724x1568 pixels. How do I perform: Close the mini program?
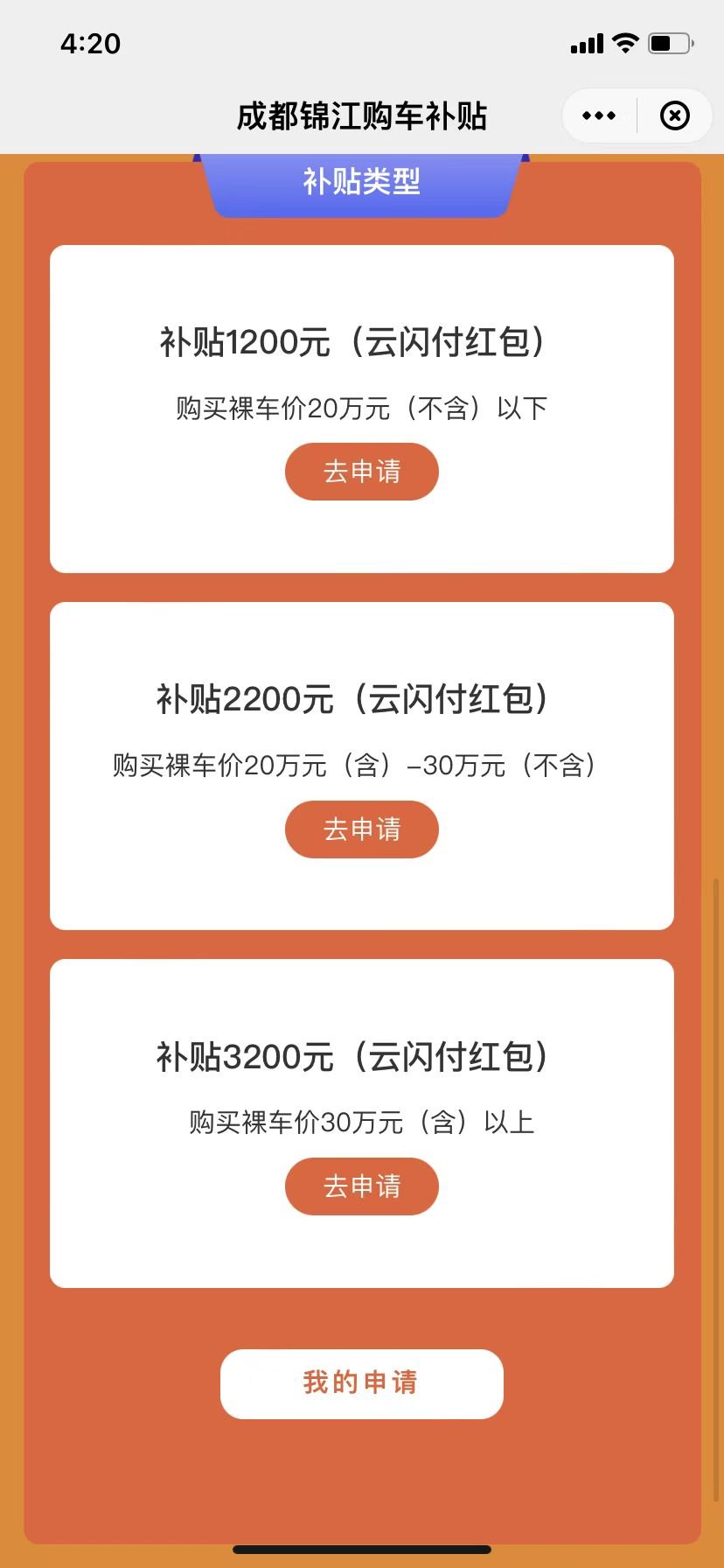(x=674, y=115)
